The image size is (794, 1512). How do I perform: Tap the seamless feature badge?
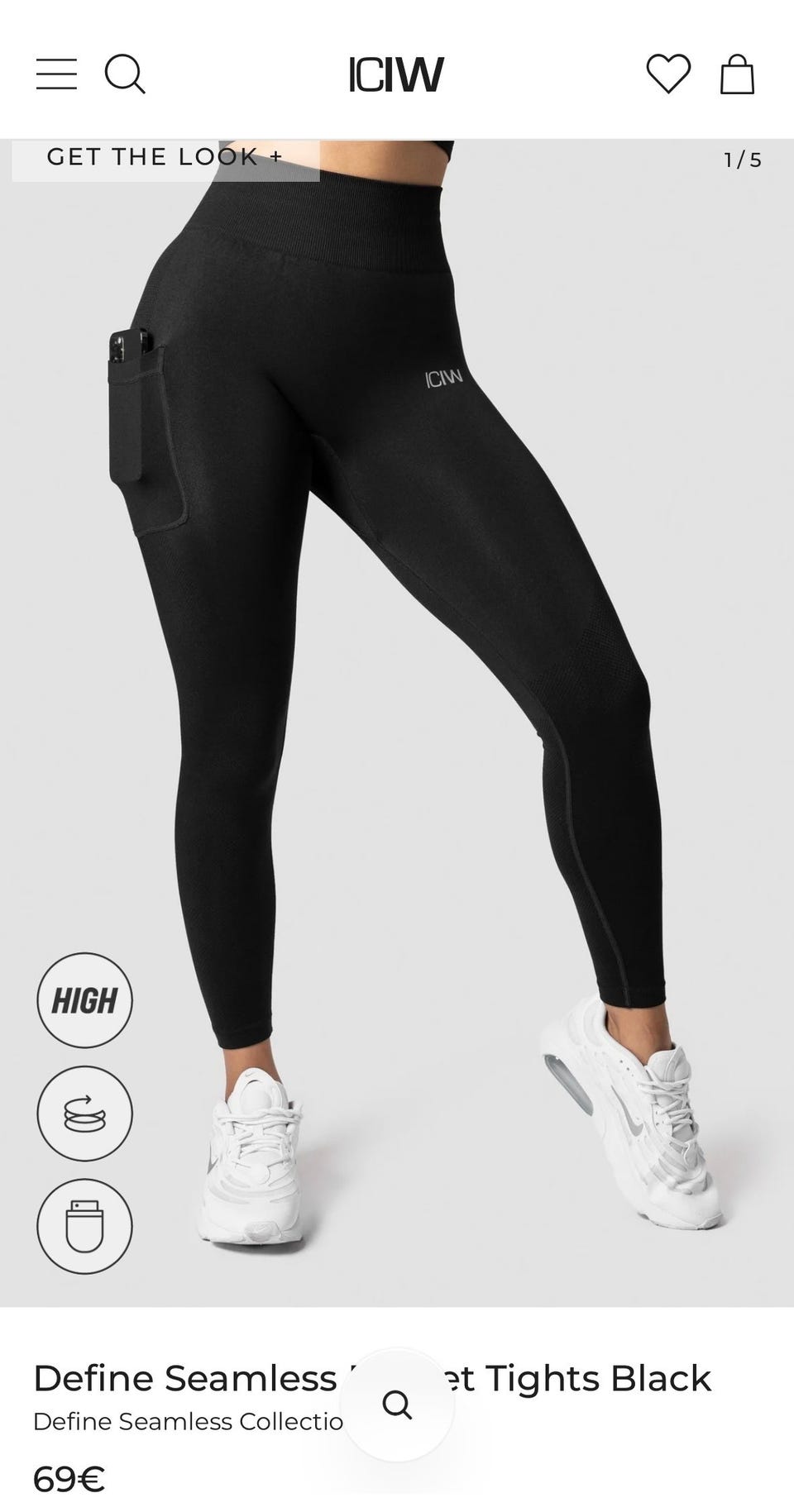click(84, 1114)
